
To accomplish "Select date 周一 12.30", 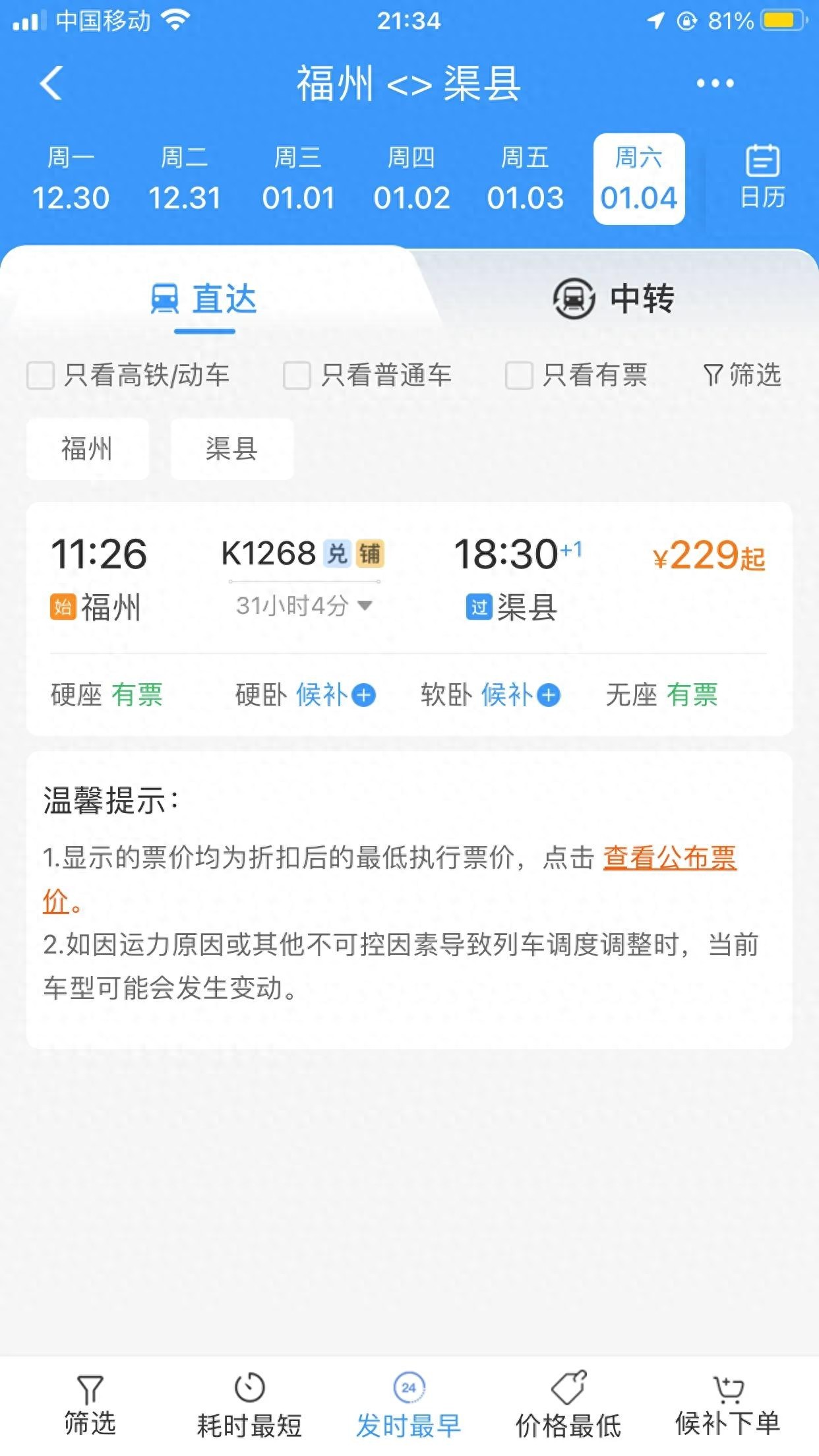I will [x=71, y=179].
